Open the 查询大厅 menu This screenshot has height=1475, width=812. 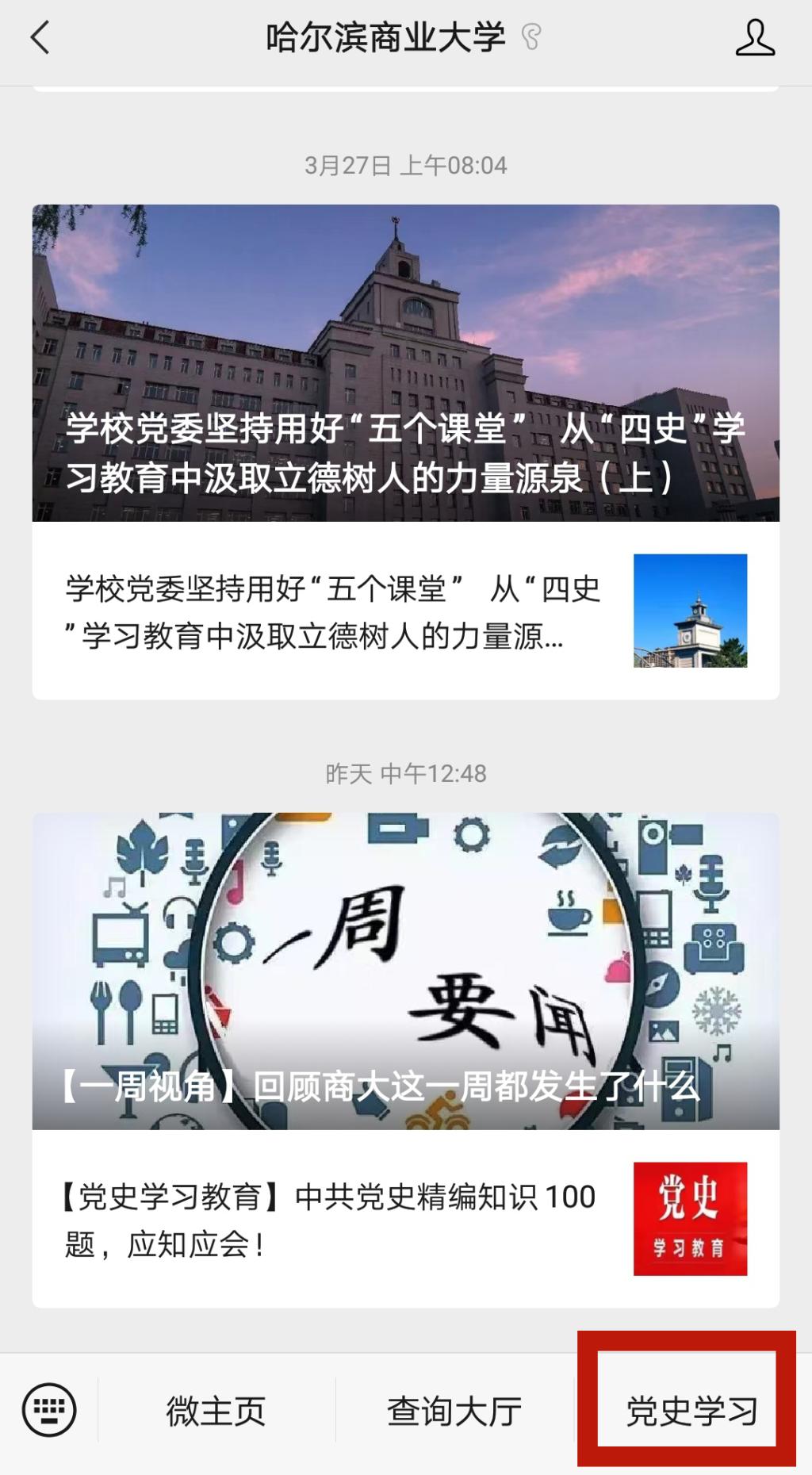coord(454,1411)
